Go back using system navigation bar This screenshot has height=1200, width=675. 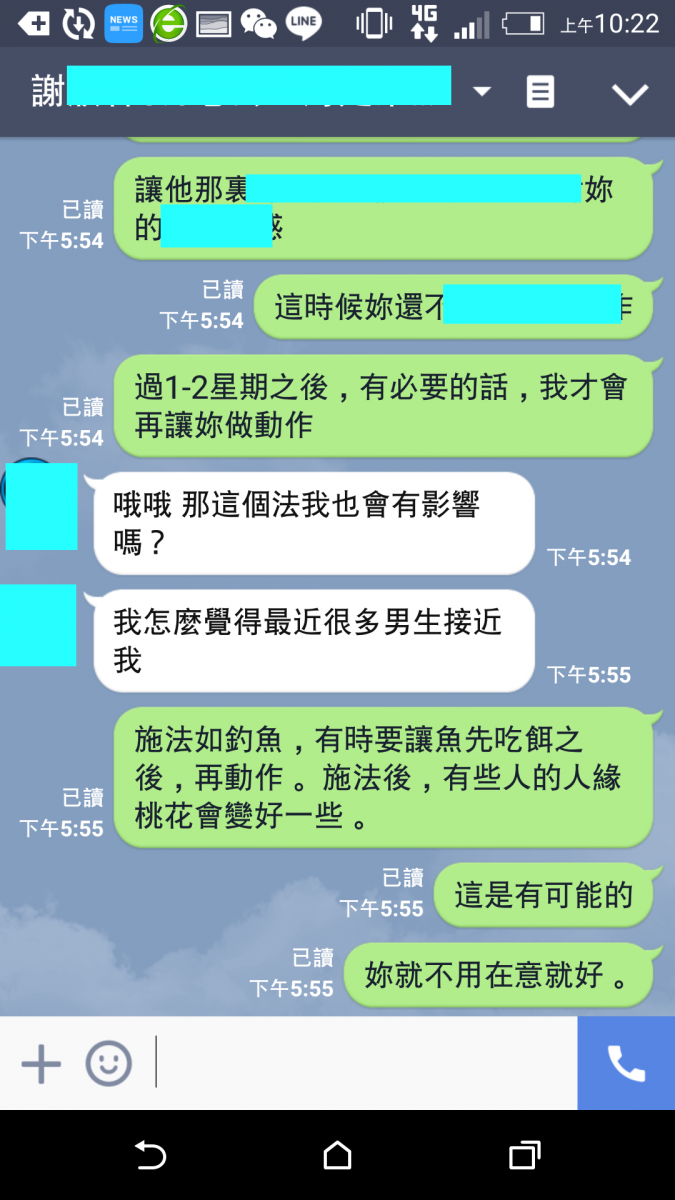[x=150, y=1156]
